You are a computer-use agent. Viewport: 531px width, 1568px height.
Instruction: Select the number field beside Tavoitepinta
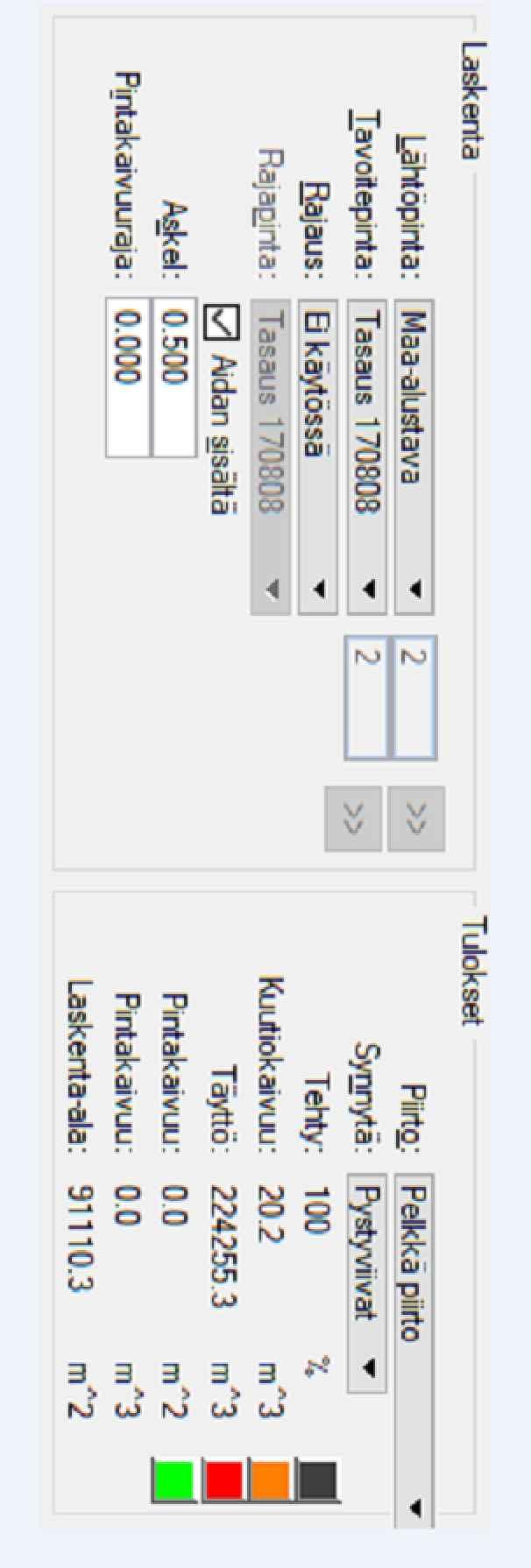[x=365, y=696]
